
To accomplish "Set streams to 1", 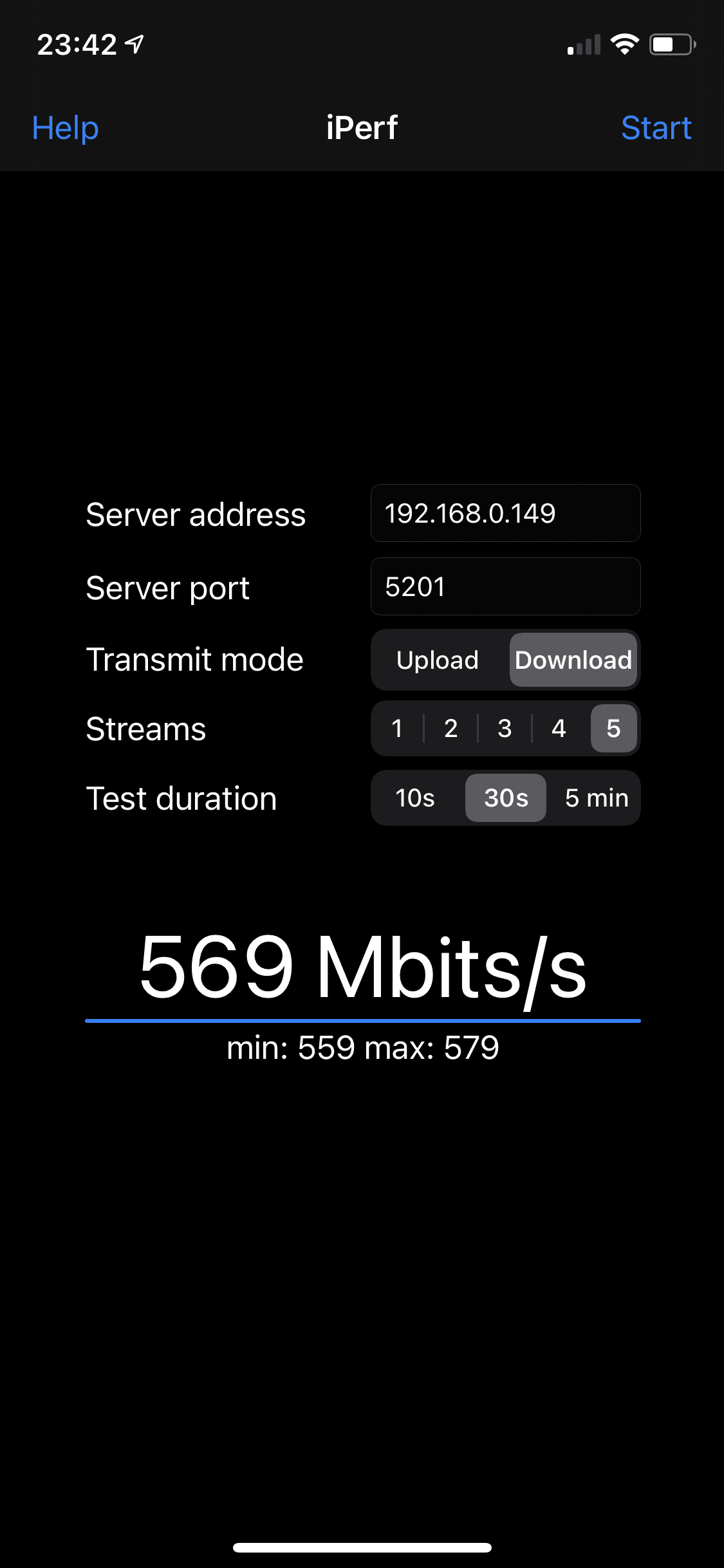I will [397, 728].
